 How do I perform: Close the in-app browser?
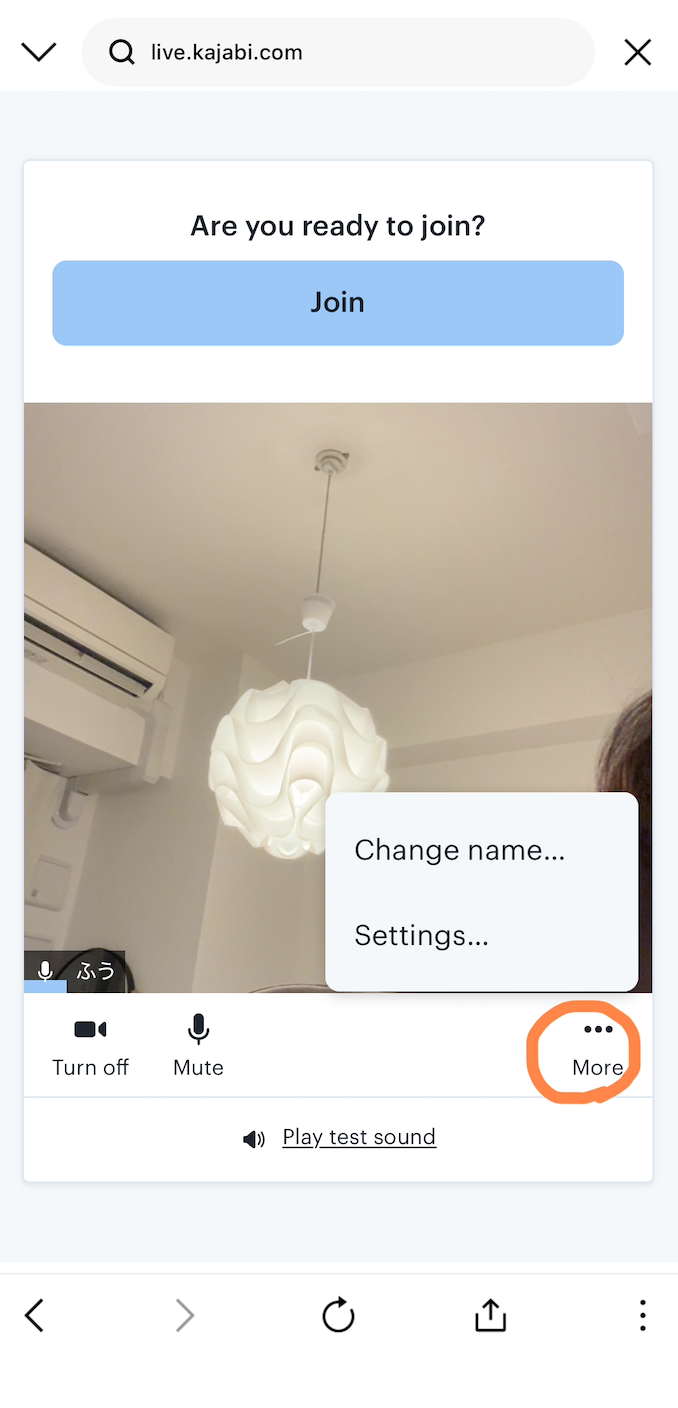[x=637, y=52]
